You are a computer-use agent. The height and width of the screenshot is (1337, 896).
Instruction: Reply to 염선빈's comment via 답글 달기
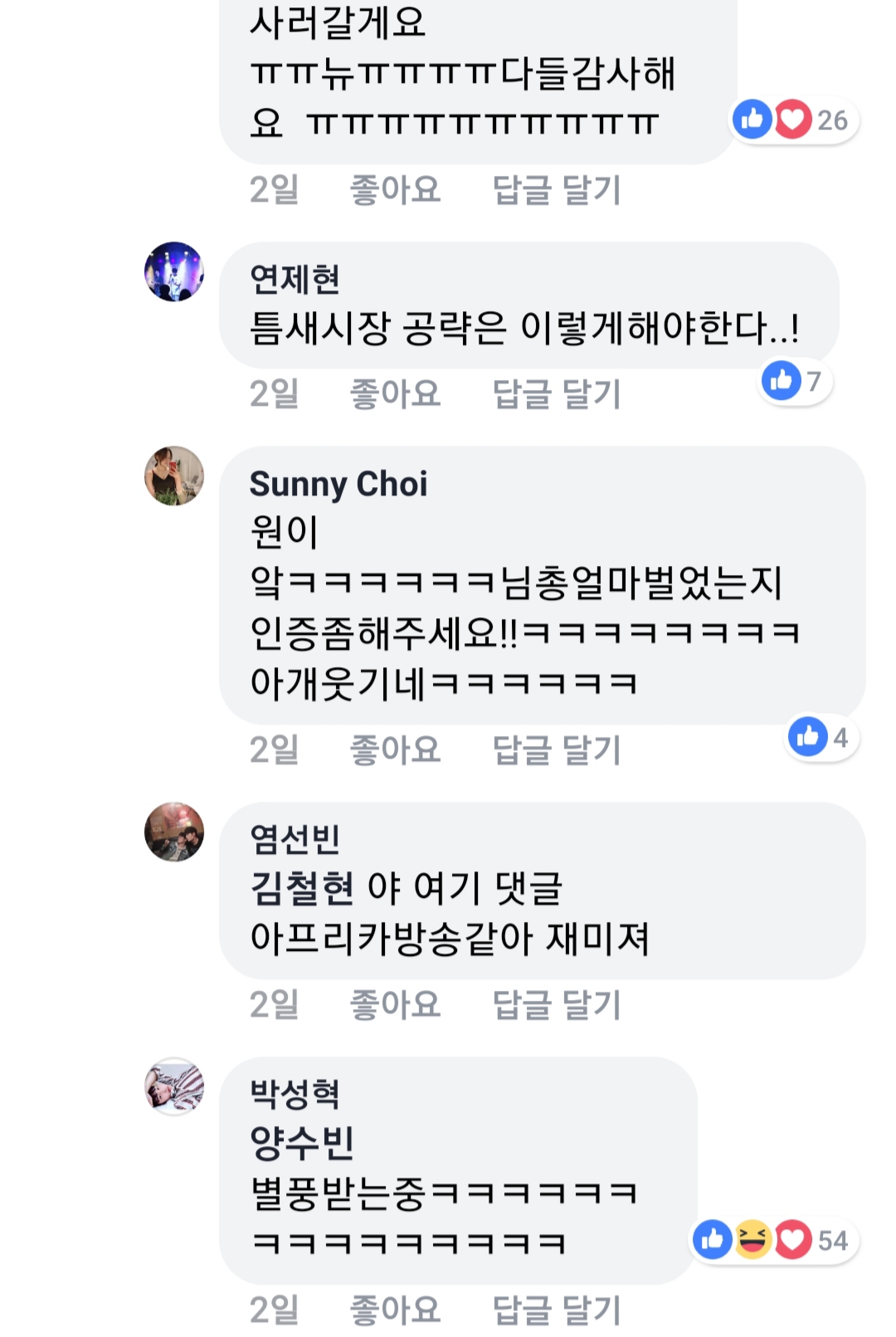556,1004
